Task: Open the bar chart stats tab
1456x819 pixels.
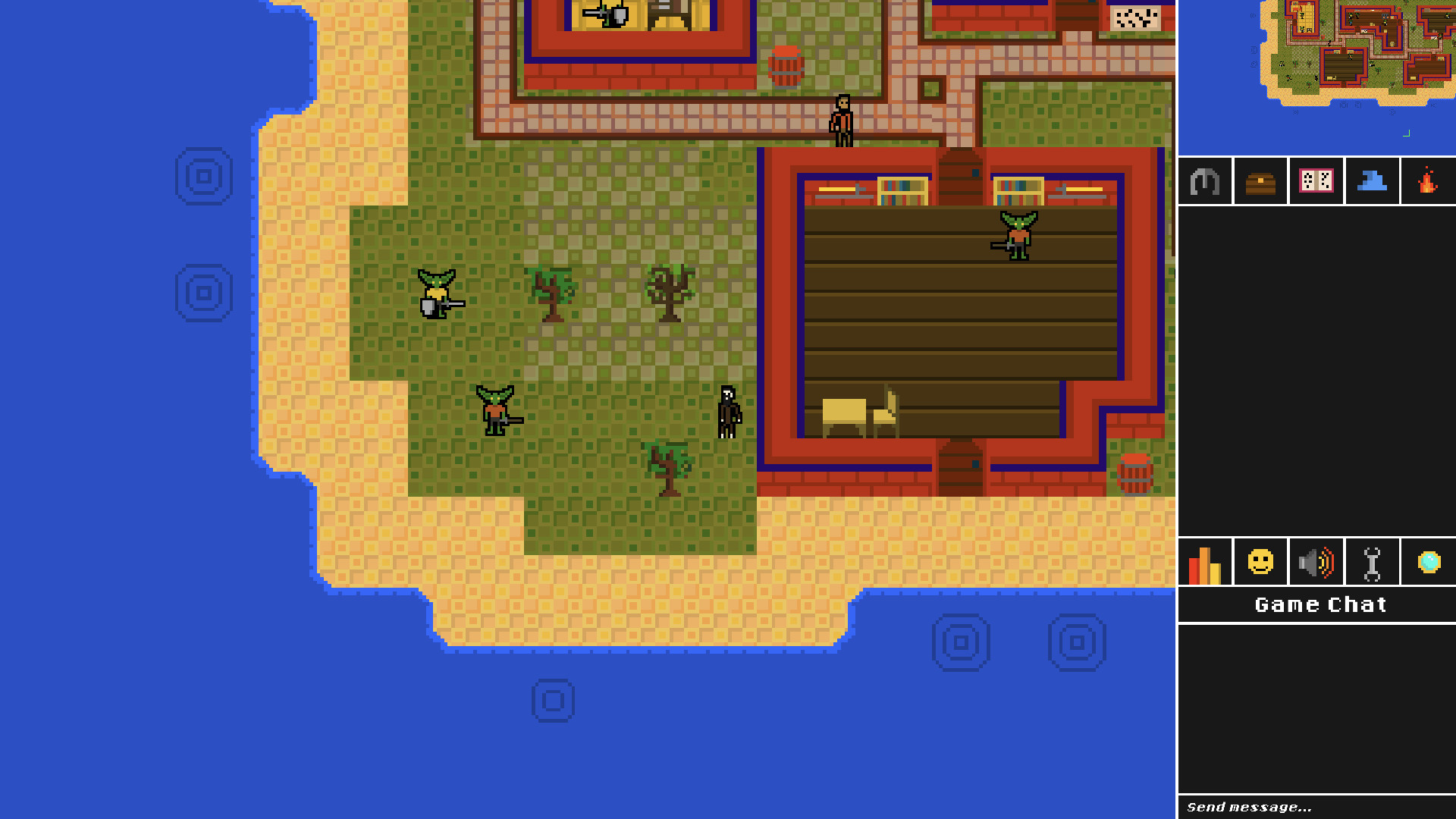Action: 1205,563
